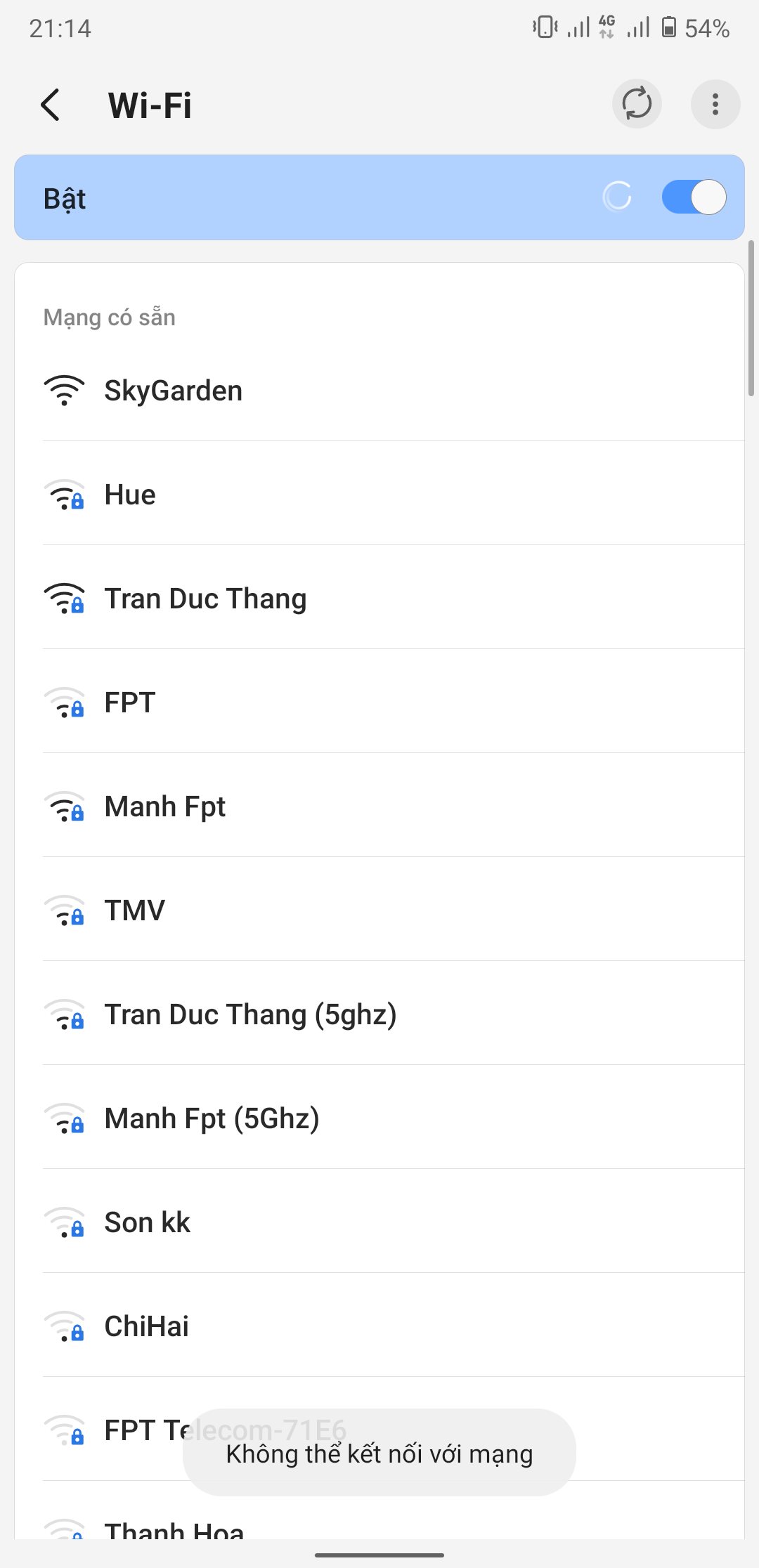Open the Son kk network
Screen dimensions: 759x1568
[148, 1222]
